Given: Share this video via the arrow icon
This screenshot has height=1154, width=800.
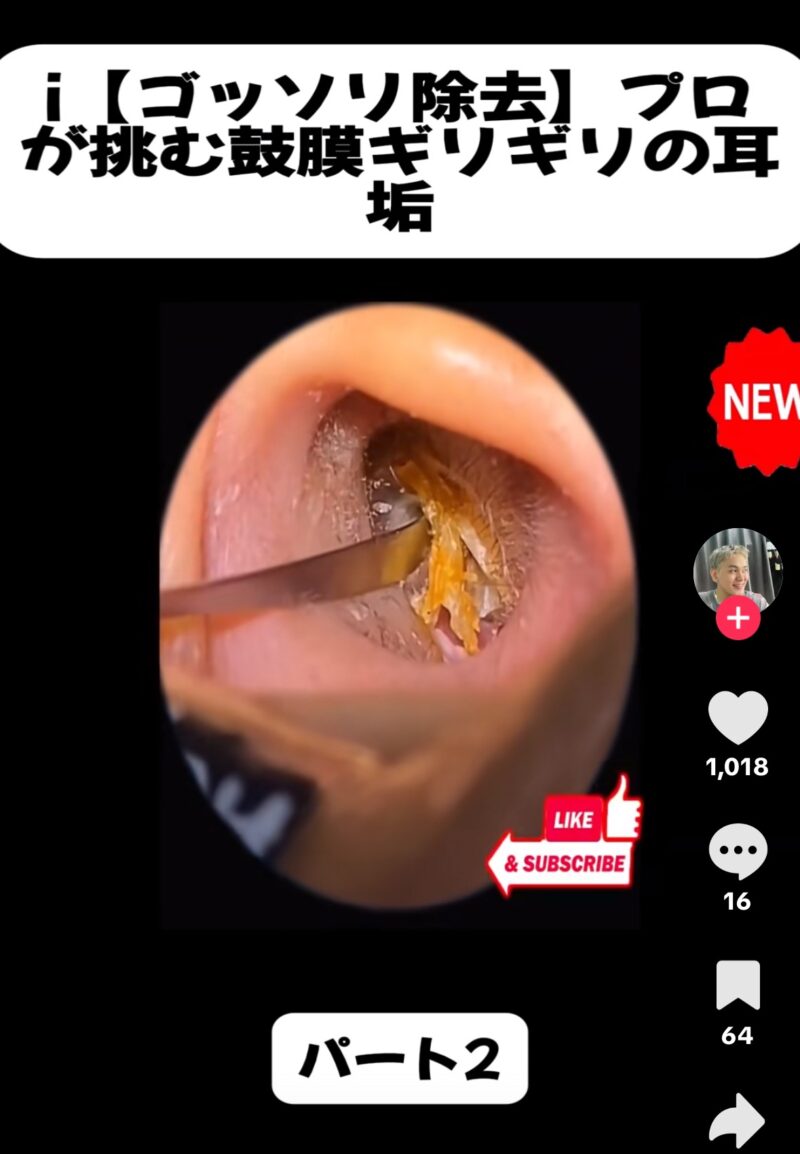Looking at the screenshot, I should [738, 1119].
